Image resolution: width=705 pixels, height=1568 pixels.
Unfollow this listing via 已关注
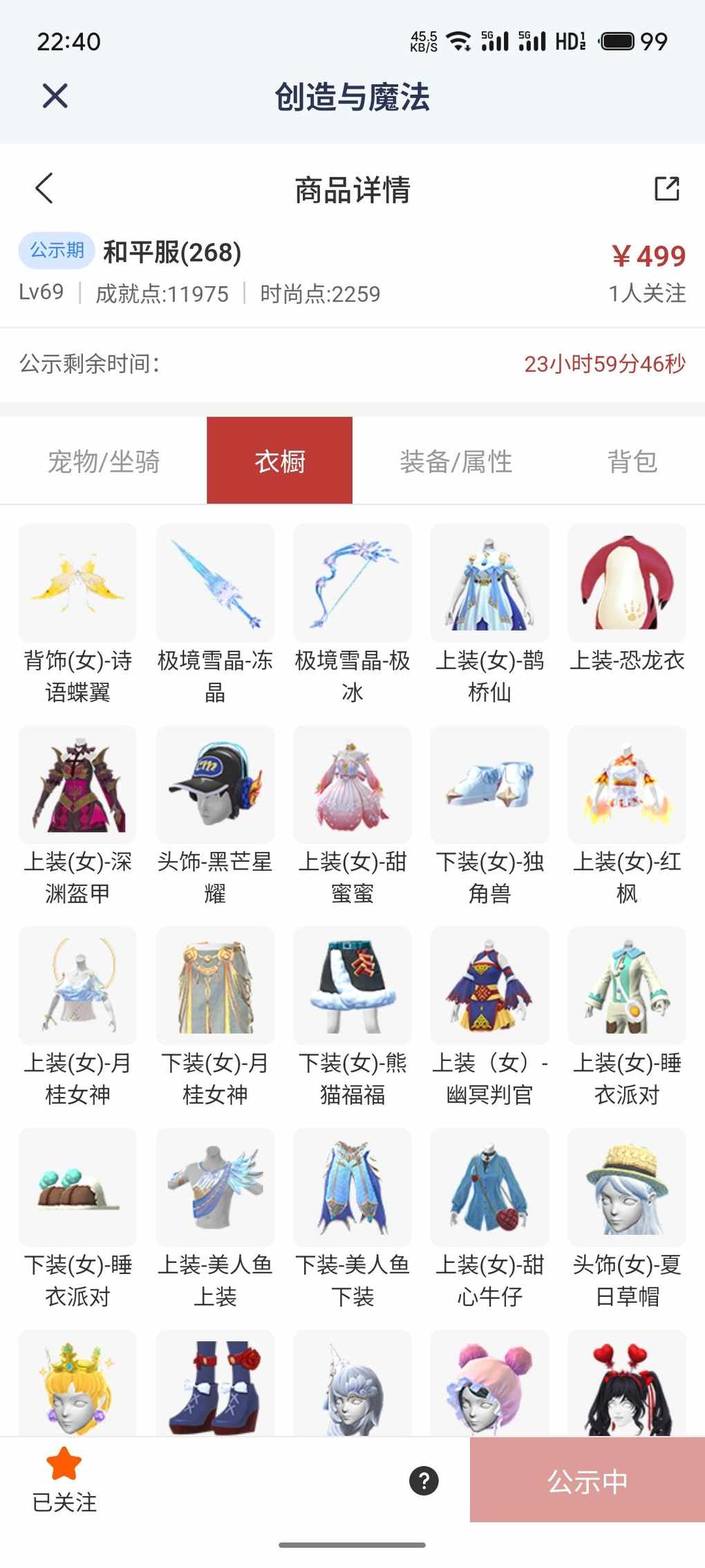click(x=64, y=1479)
